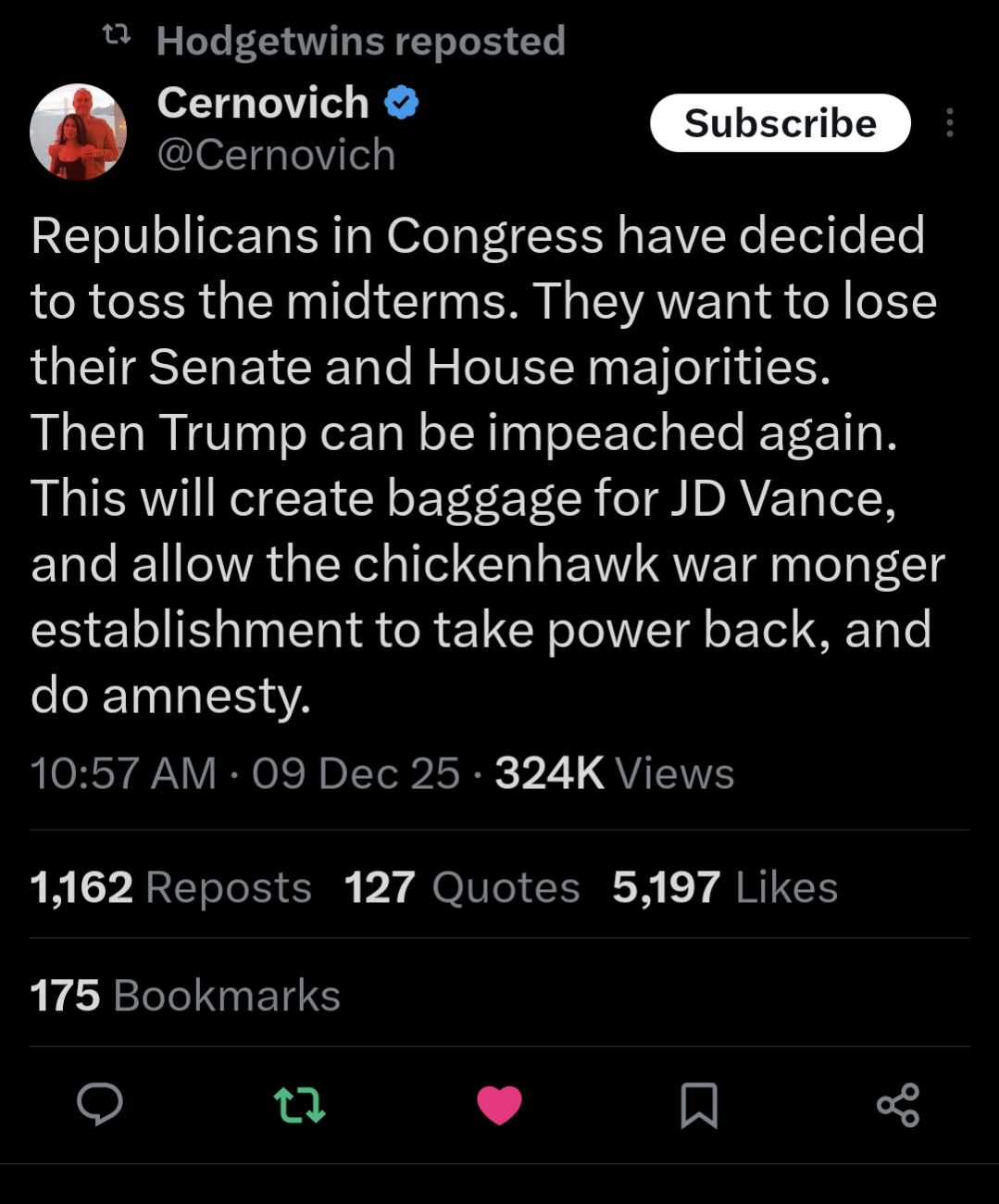Open Cernovich's profile picture

coord(78,132)
